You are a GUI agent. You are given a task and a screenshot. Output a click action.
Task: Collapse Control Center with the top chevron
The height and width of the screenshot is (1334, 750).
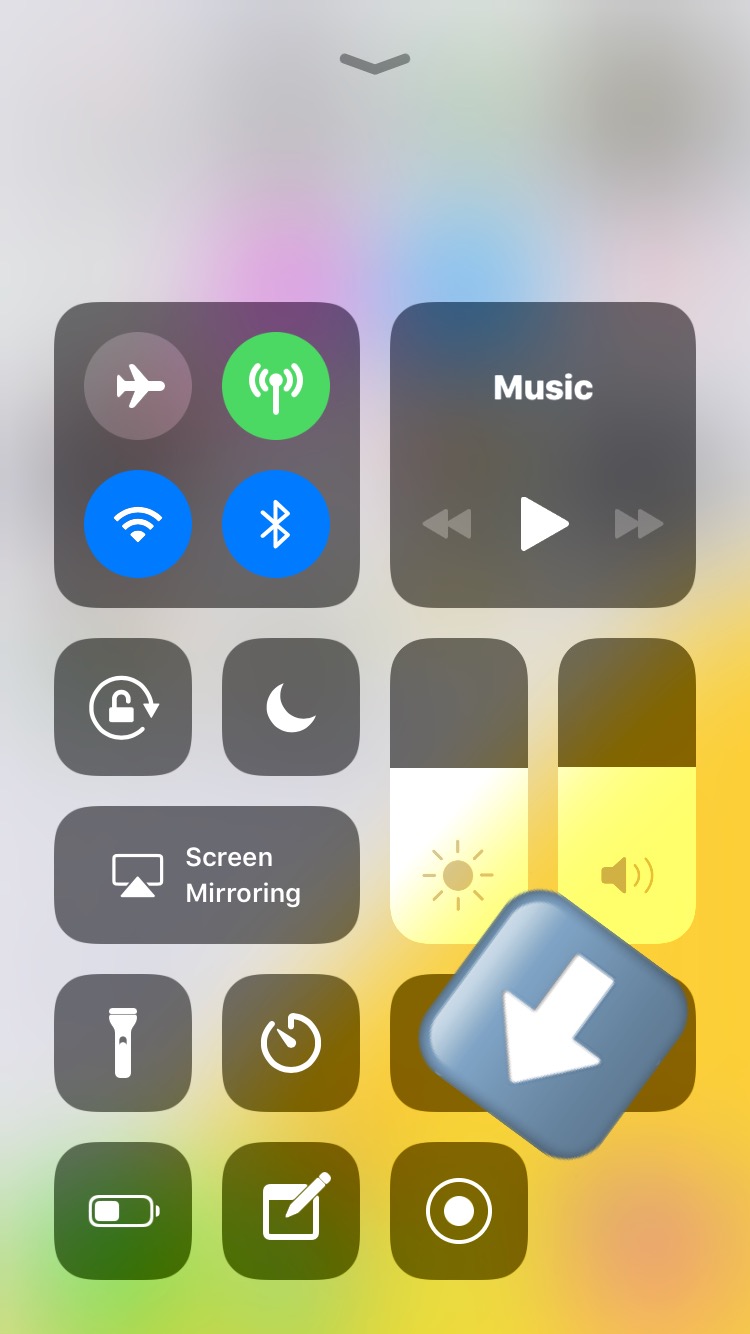[x=374, y=63]
